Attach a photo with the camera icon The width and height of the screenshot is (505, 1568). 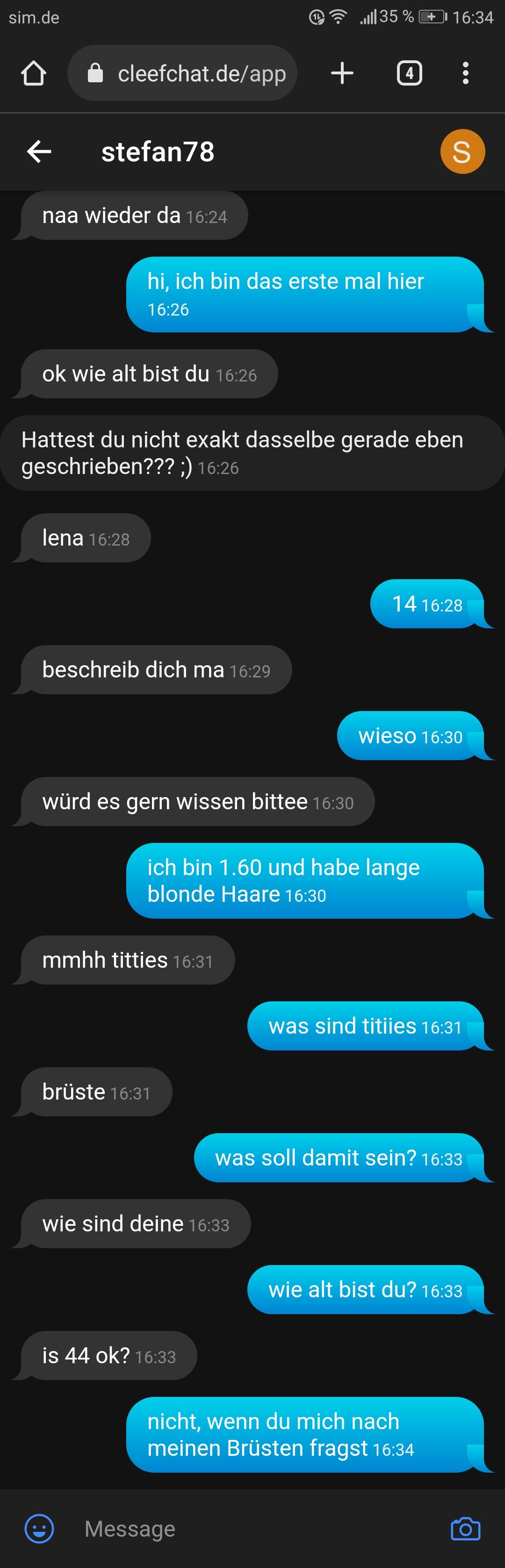465,1528
